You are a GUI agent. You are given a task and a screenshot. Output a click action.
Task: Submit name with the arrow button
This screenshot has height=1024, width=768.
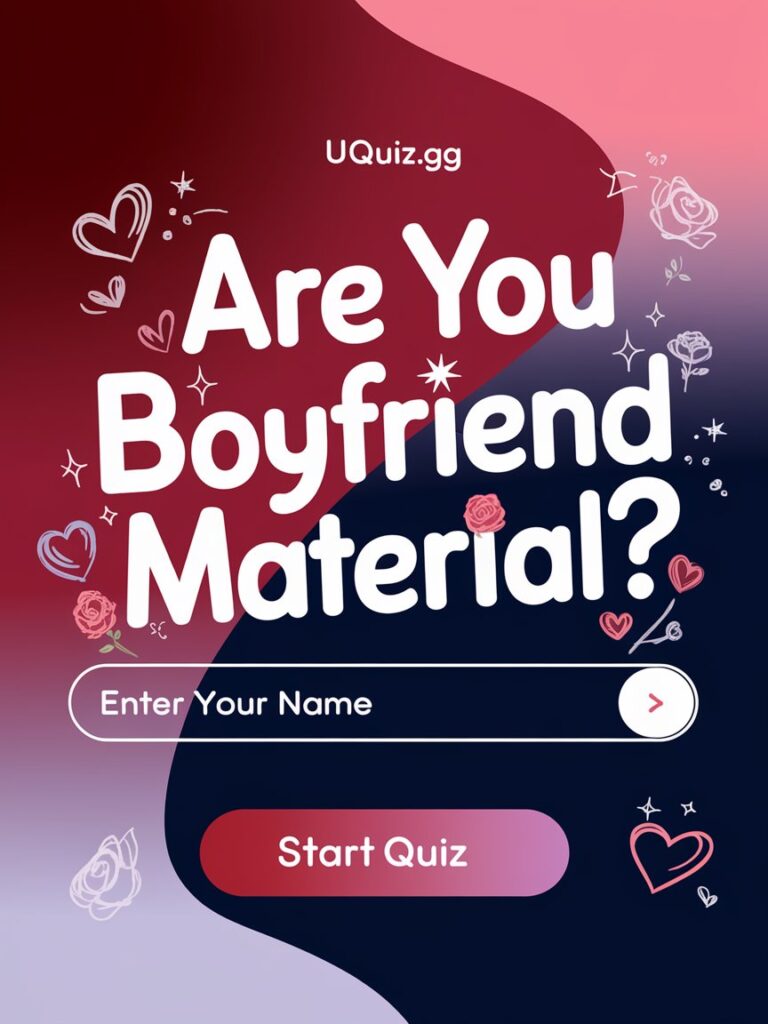[655, 704]
